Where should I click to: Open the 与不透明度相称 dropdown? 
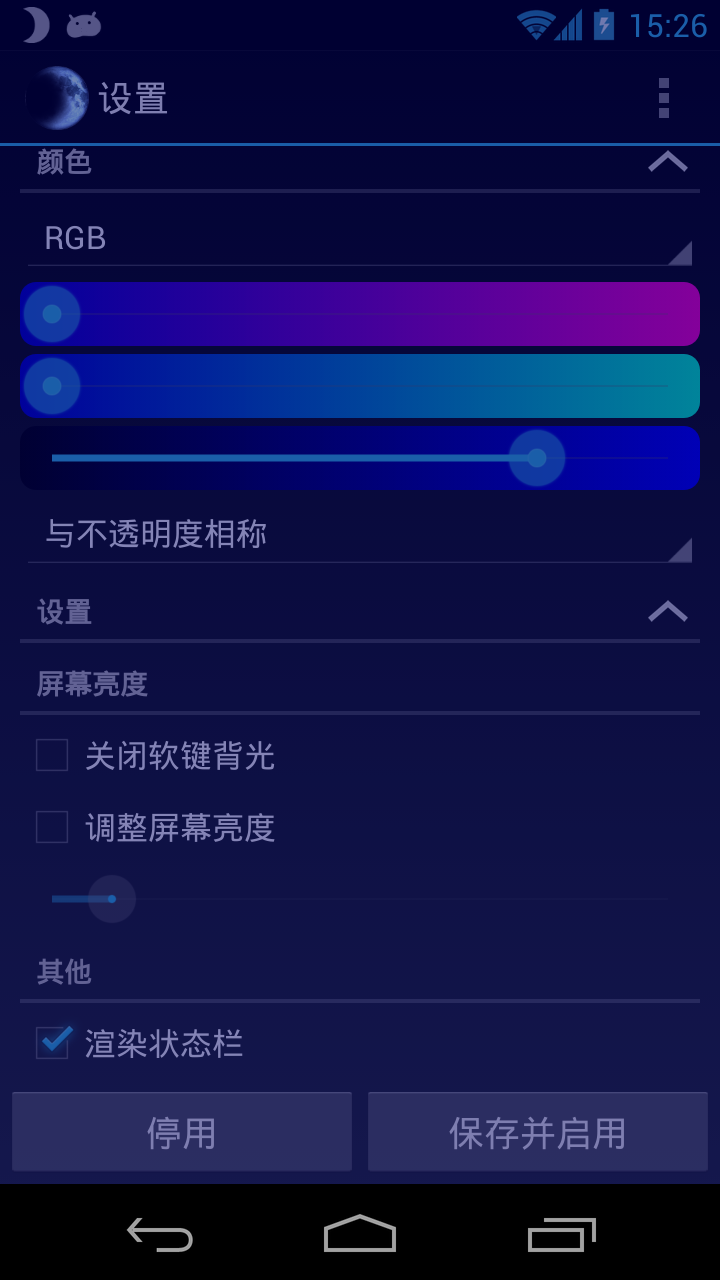(360, 534)
